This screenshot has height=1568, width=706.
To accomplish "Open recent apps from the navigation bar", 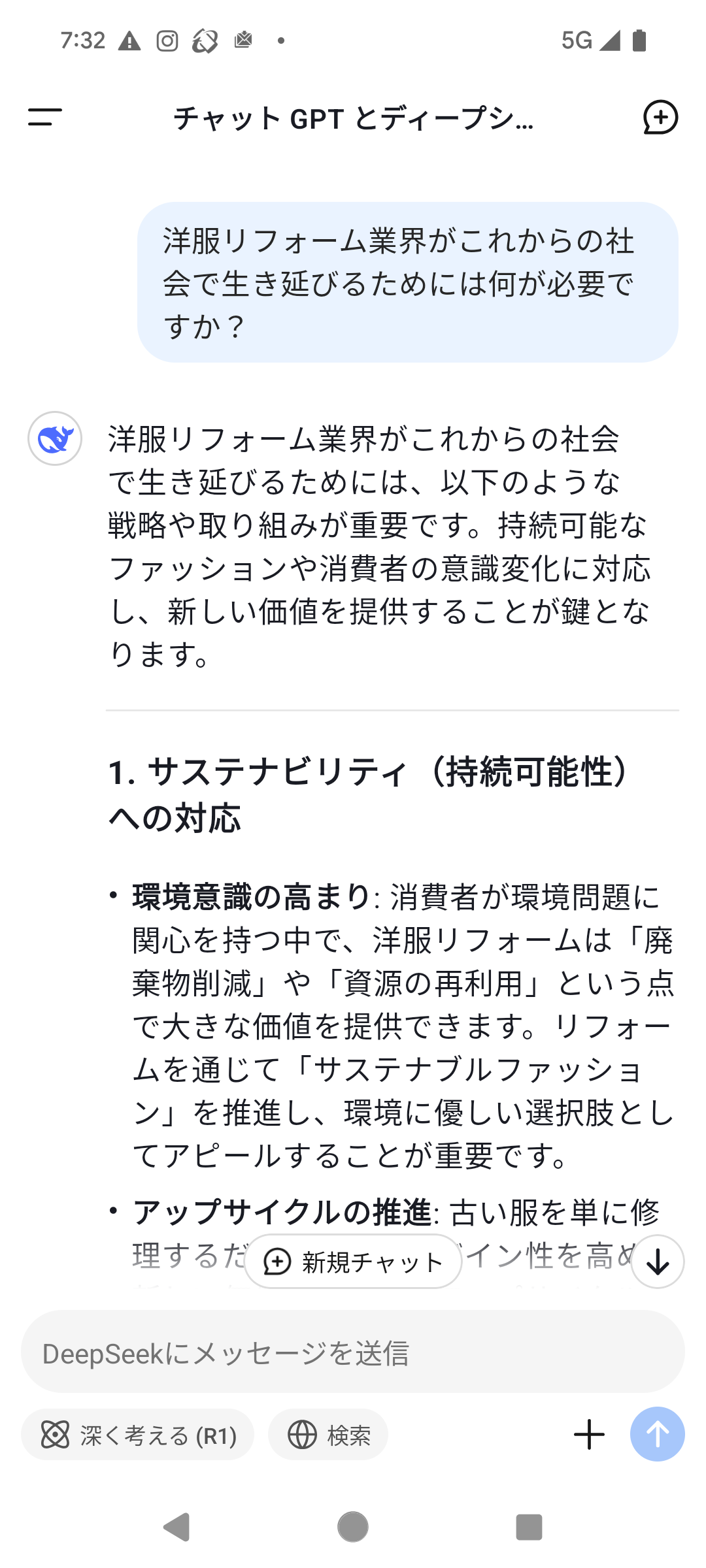I will pos(529,1527).
